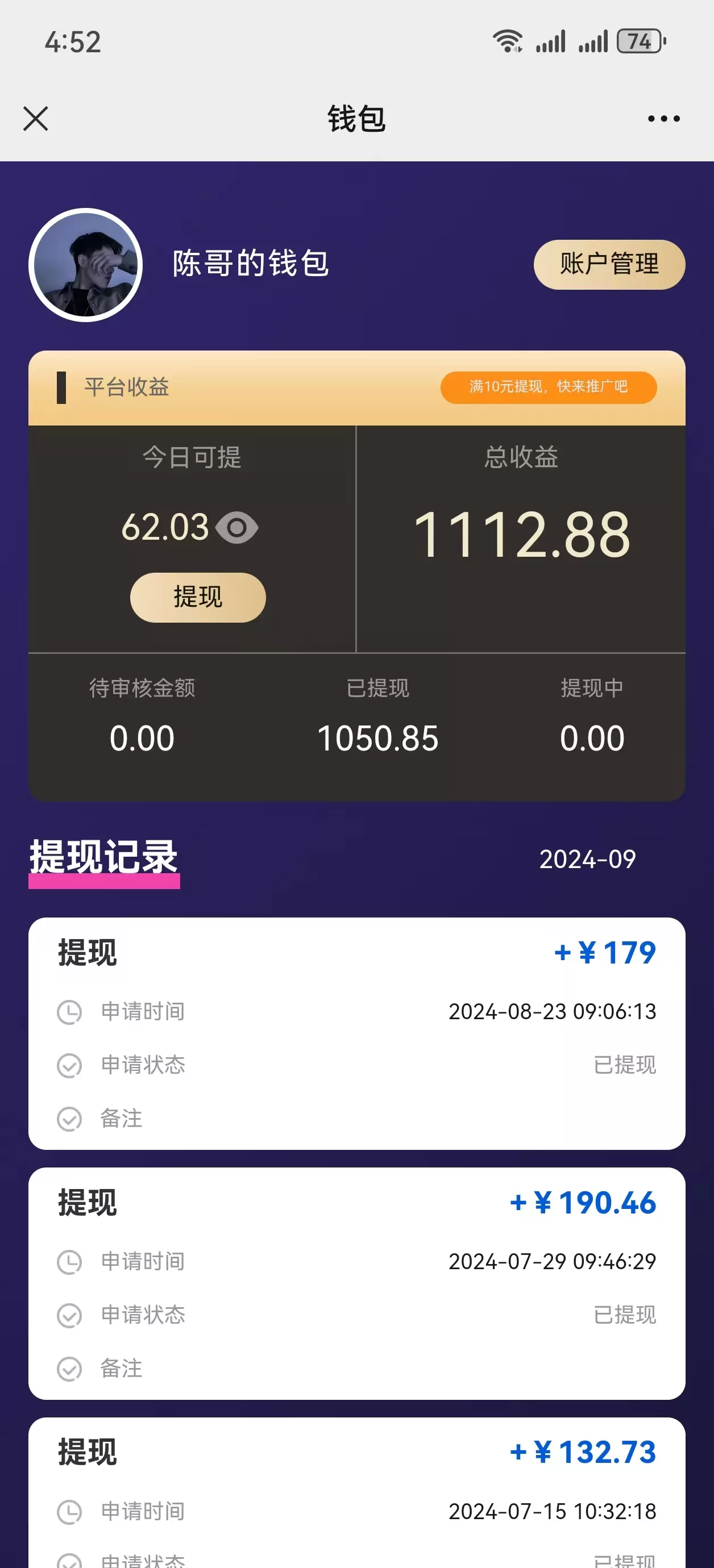Open the three-dot more options menu
Viewport: 714px width, 1568px height.
[663, 119]
